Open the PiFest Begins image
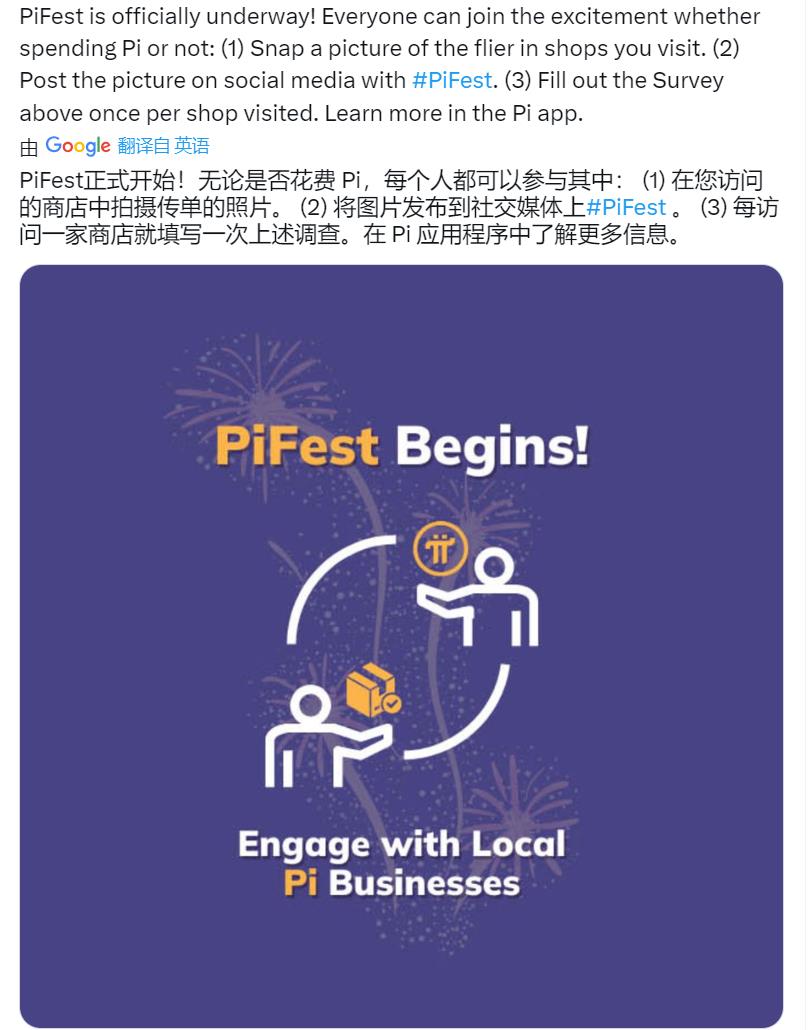809x1030 pixels. pos(401,645)
